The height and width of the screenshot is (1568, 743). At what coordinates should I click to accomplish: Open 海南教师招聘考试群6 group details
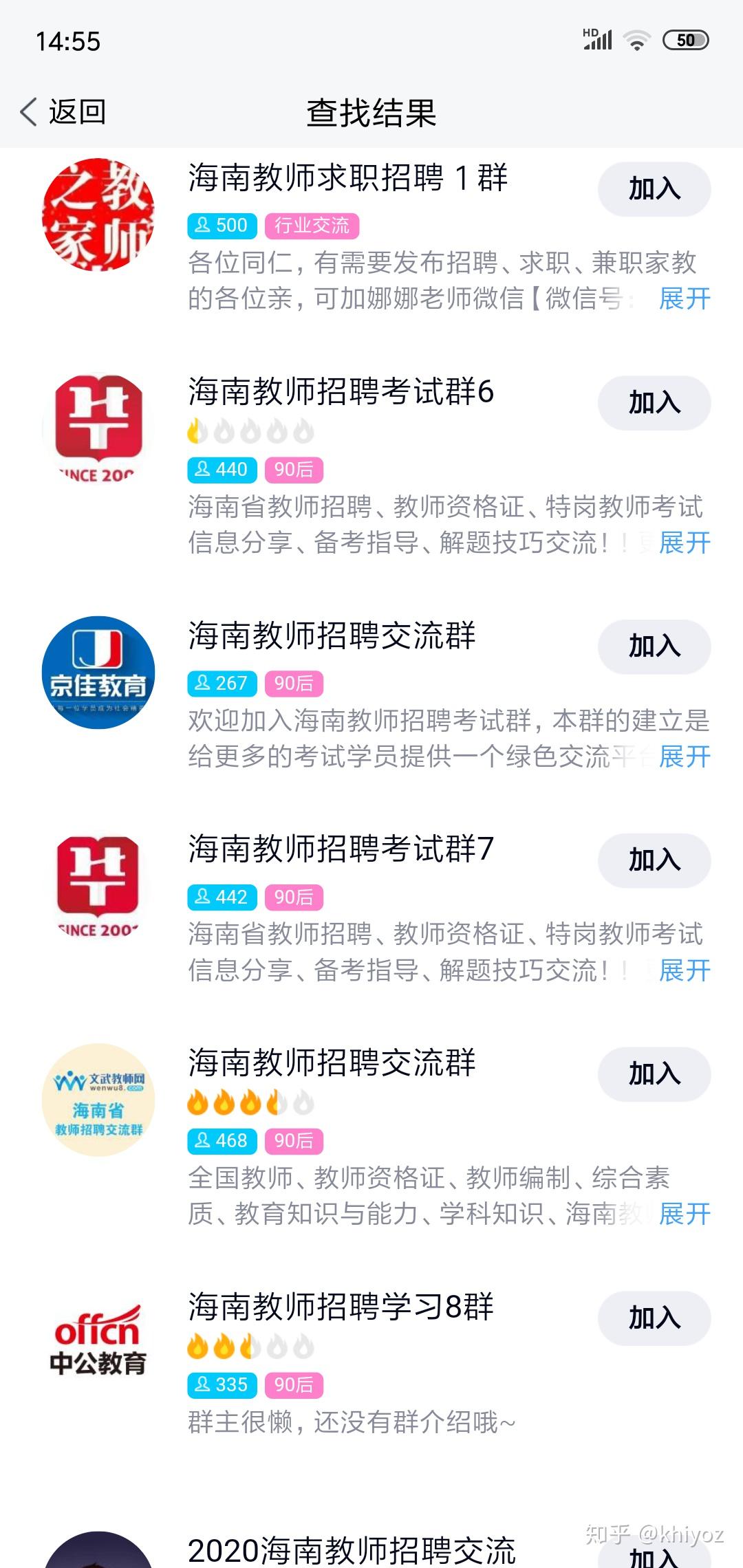pos(341,391)
